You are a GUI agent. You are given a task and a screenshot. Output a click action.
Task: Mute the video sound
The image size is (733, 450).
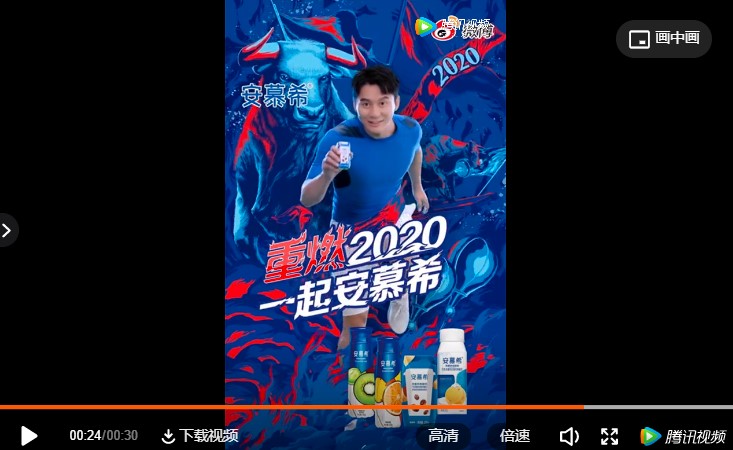[x=569, y=435]
